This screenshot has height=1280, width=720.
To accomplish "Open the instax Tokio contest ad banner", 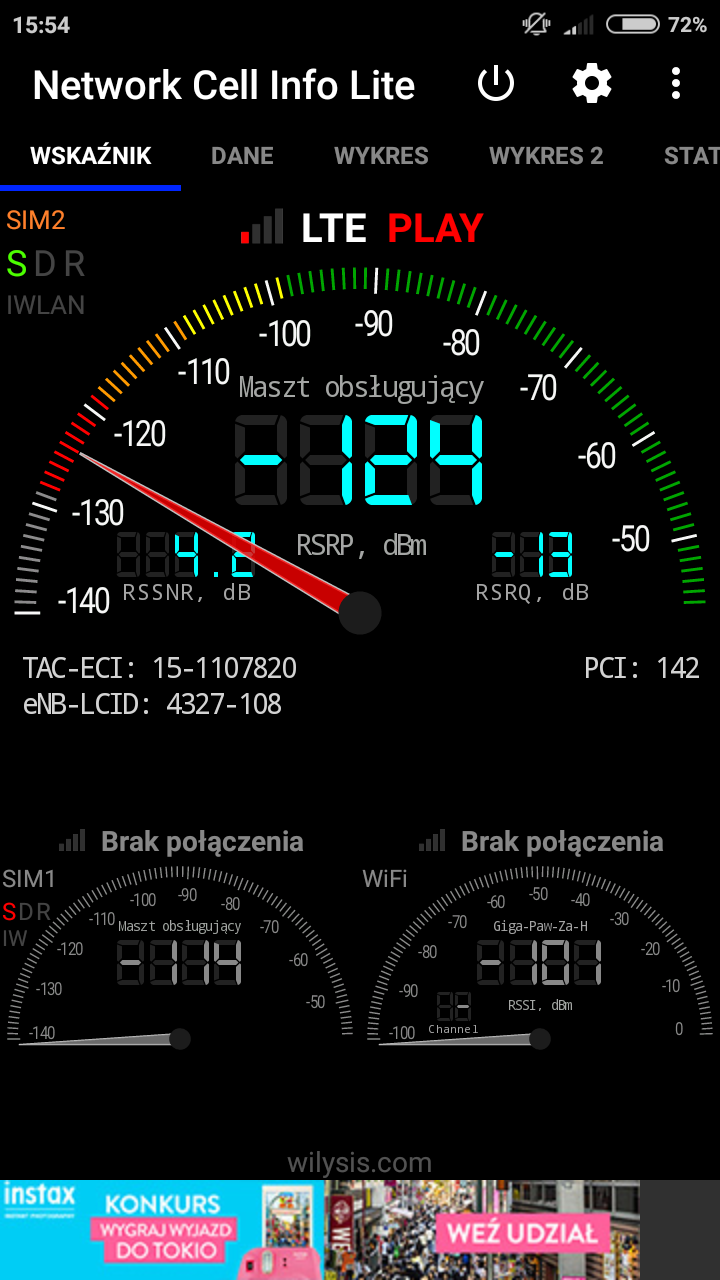I will [x=320, y=1230].
